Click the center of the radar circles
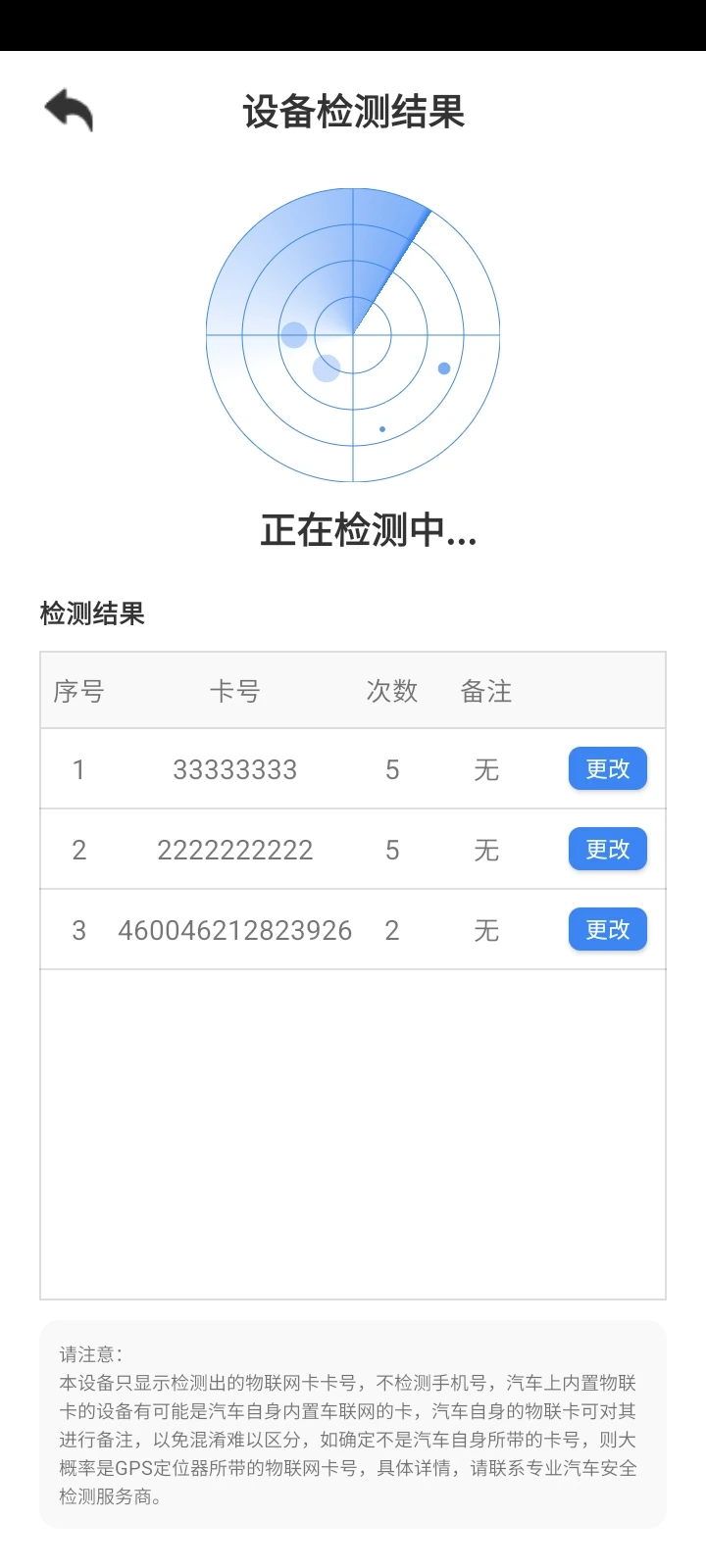This screenshot has width=706, height=1568. pos(351,334)
